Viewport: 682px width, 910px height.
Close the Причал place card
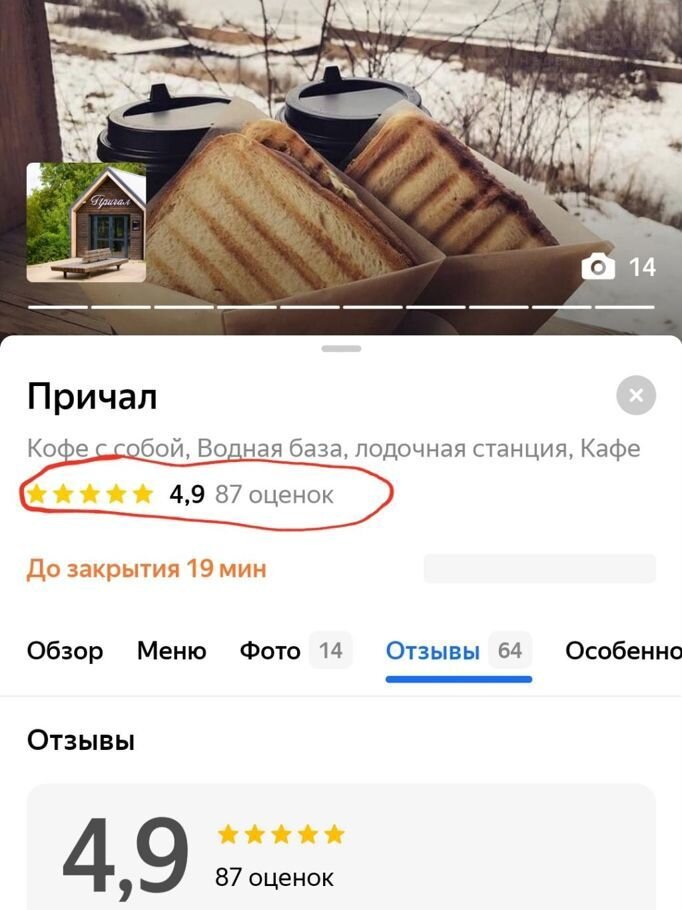pyautogui.click(x=636, y=395)
